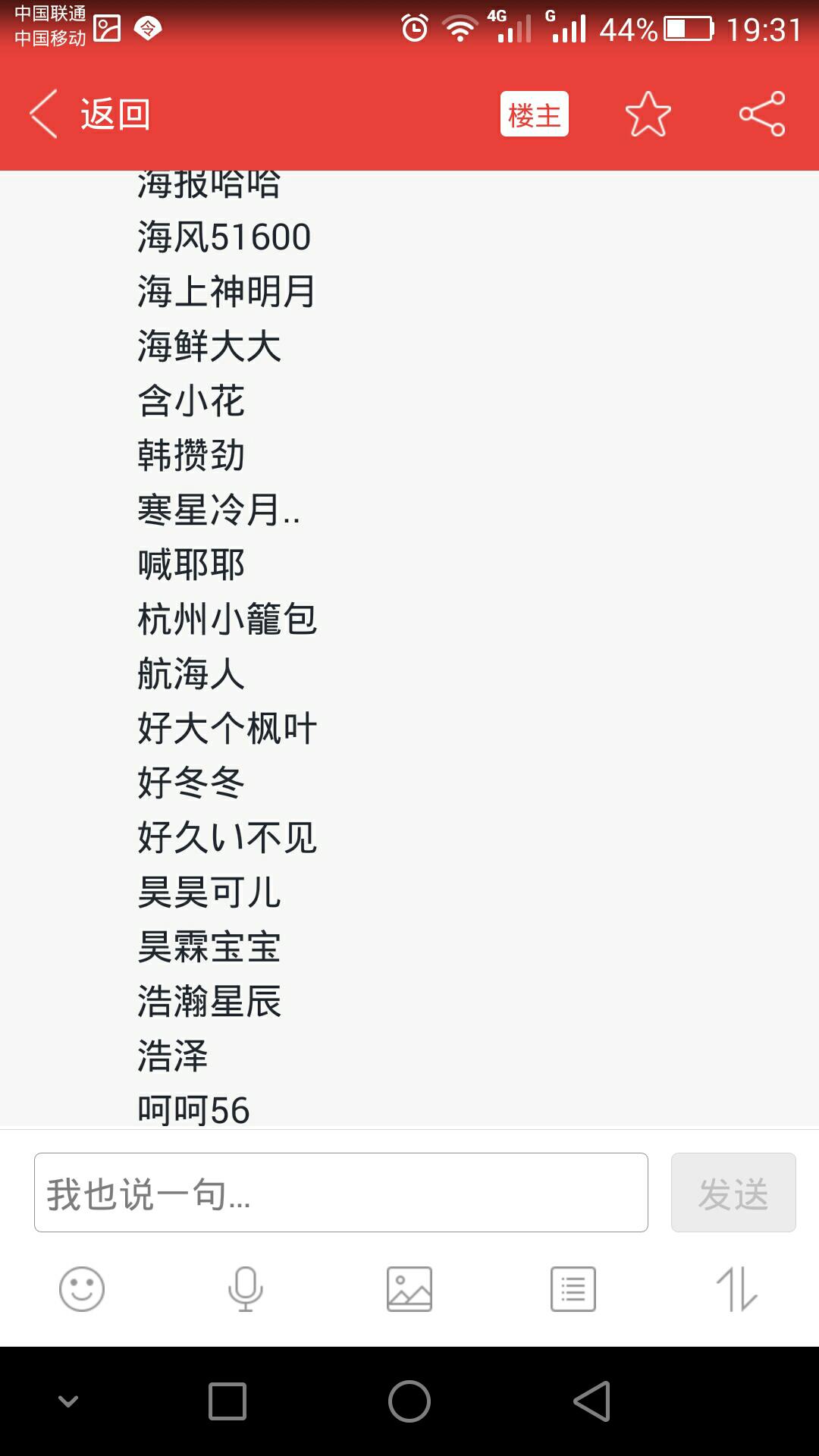Attach a picture to the reply

[x=409, y=1289]
